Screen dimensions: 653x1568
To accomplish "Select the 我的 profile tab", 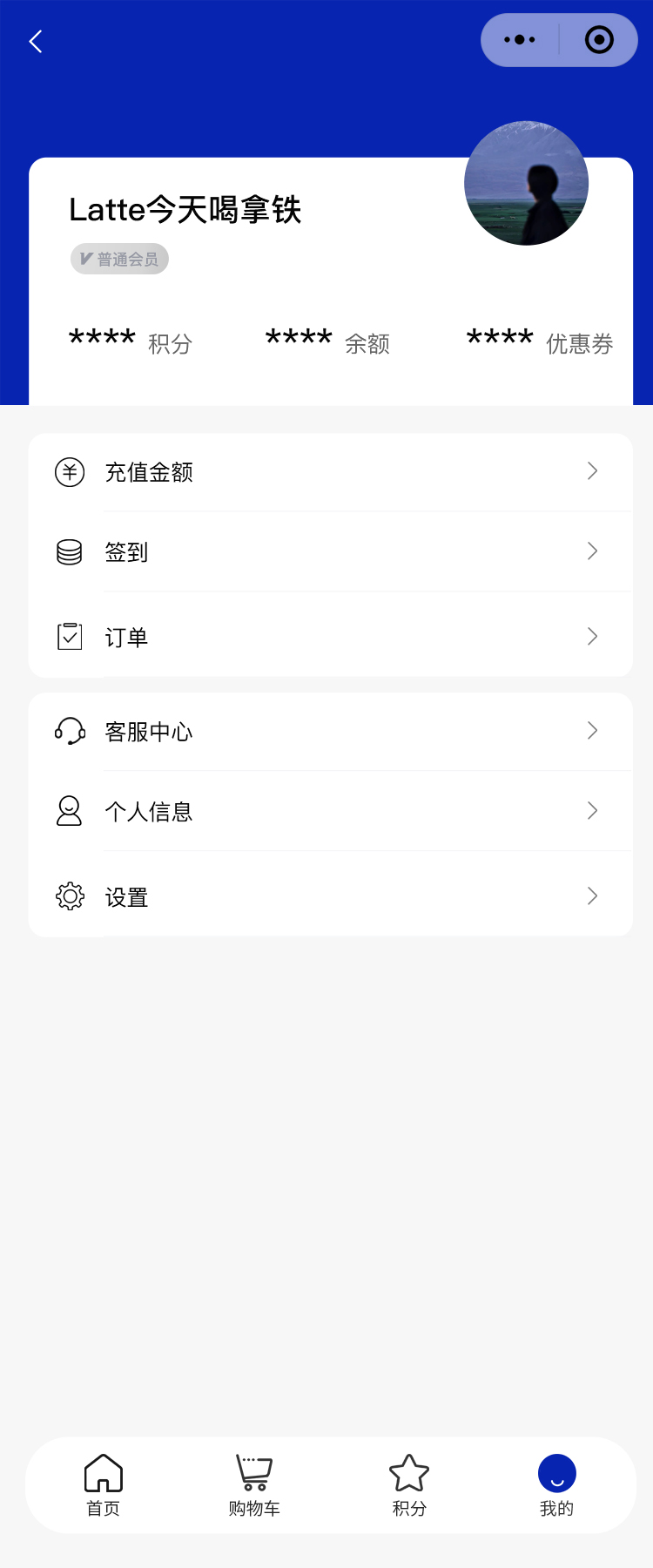I will coord(557,1485).
